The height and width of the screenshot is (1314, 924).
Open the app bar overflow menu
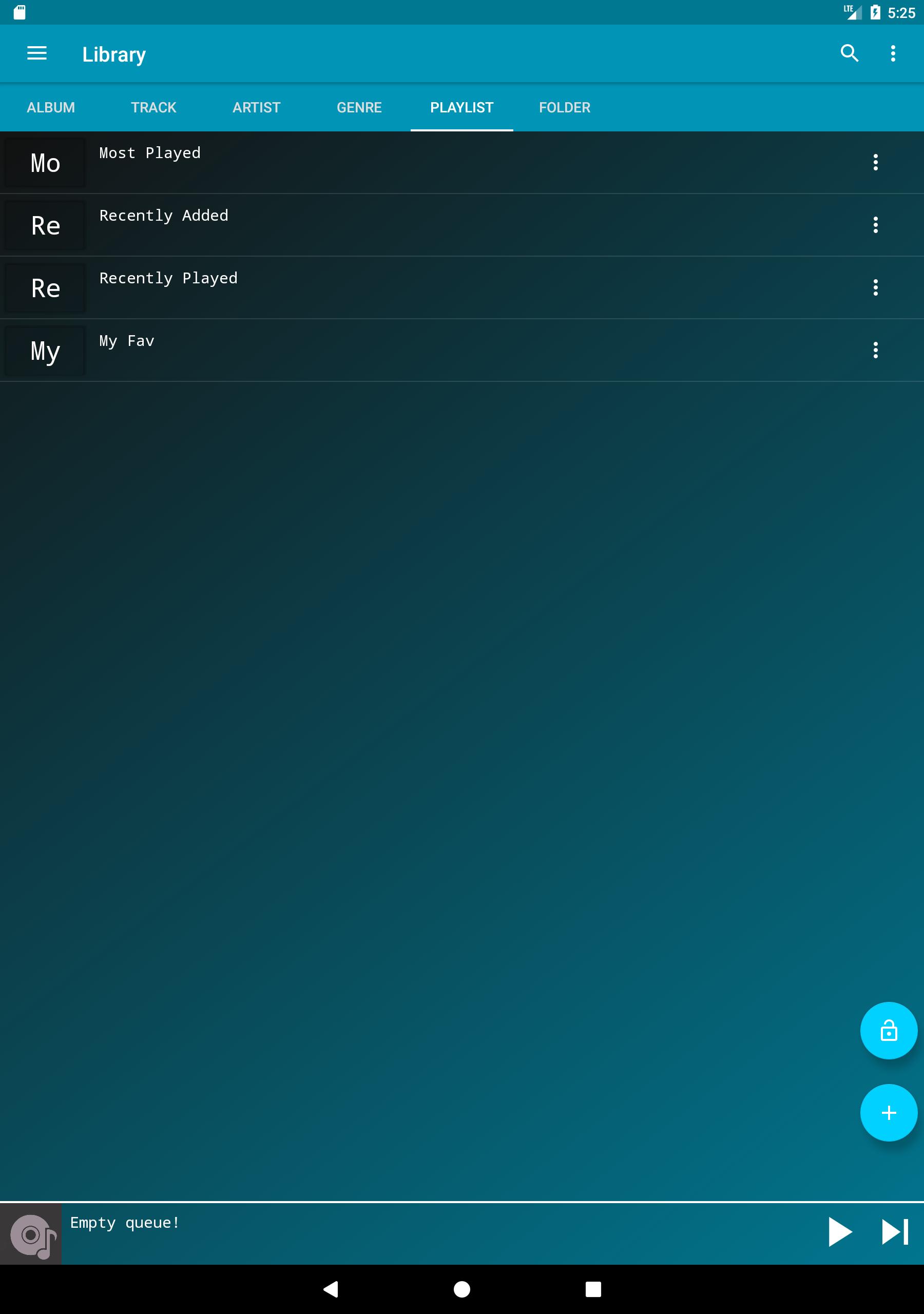click(x=893, y=54)
